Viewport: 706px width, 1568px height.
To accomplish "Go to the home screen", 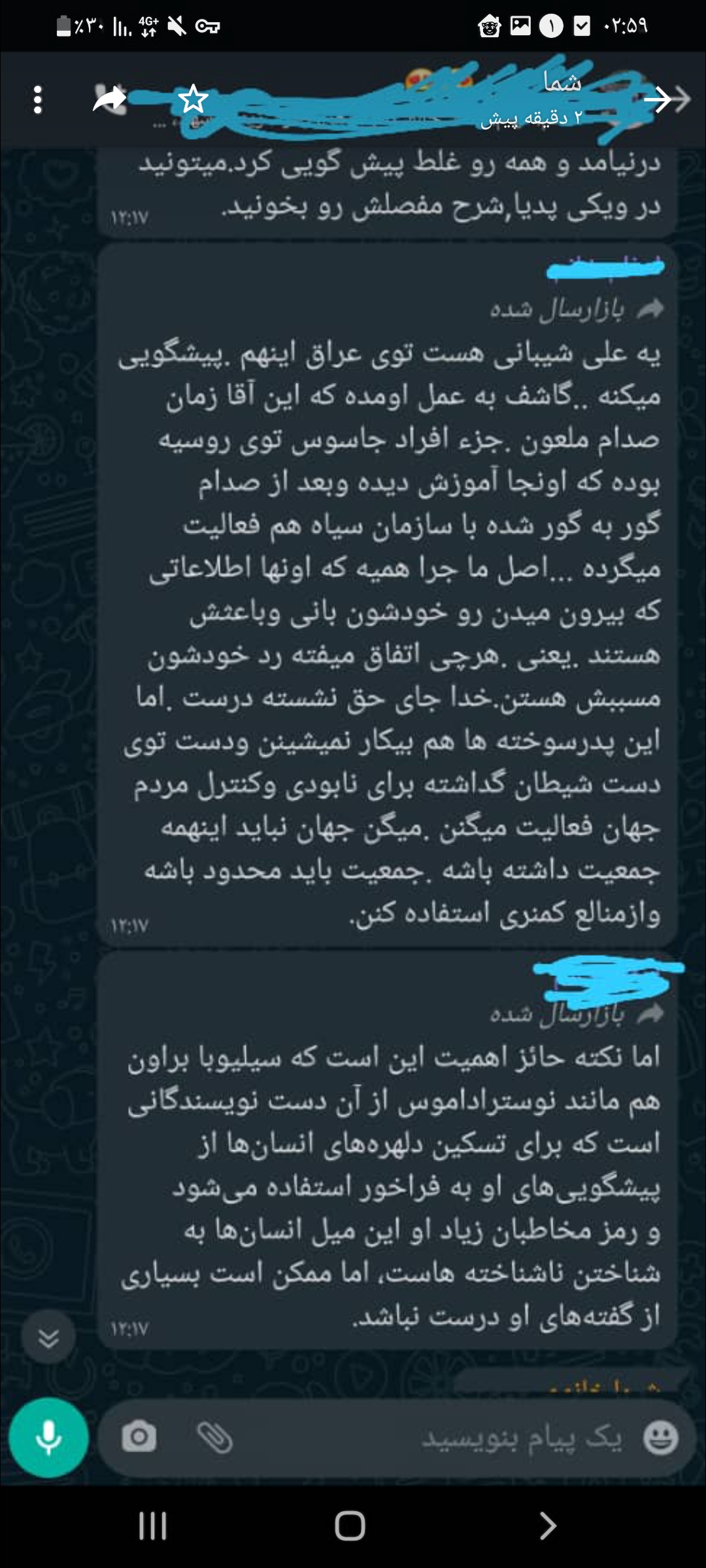I will click(x=350, y=1526).
